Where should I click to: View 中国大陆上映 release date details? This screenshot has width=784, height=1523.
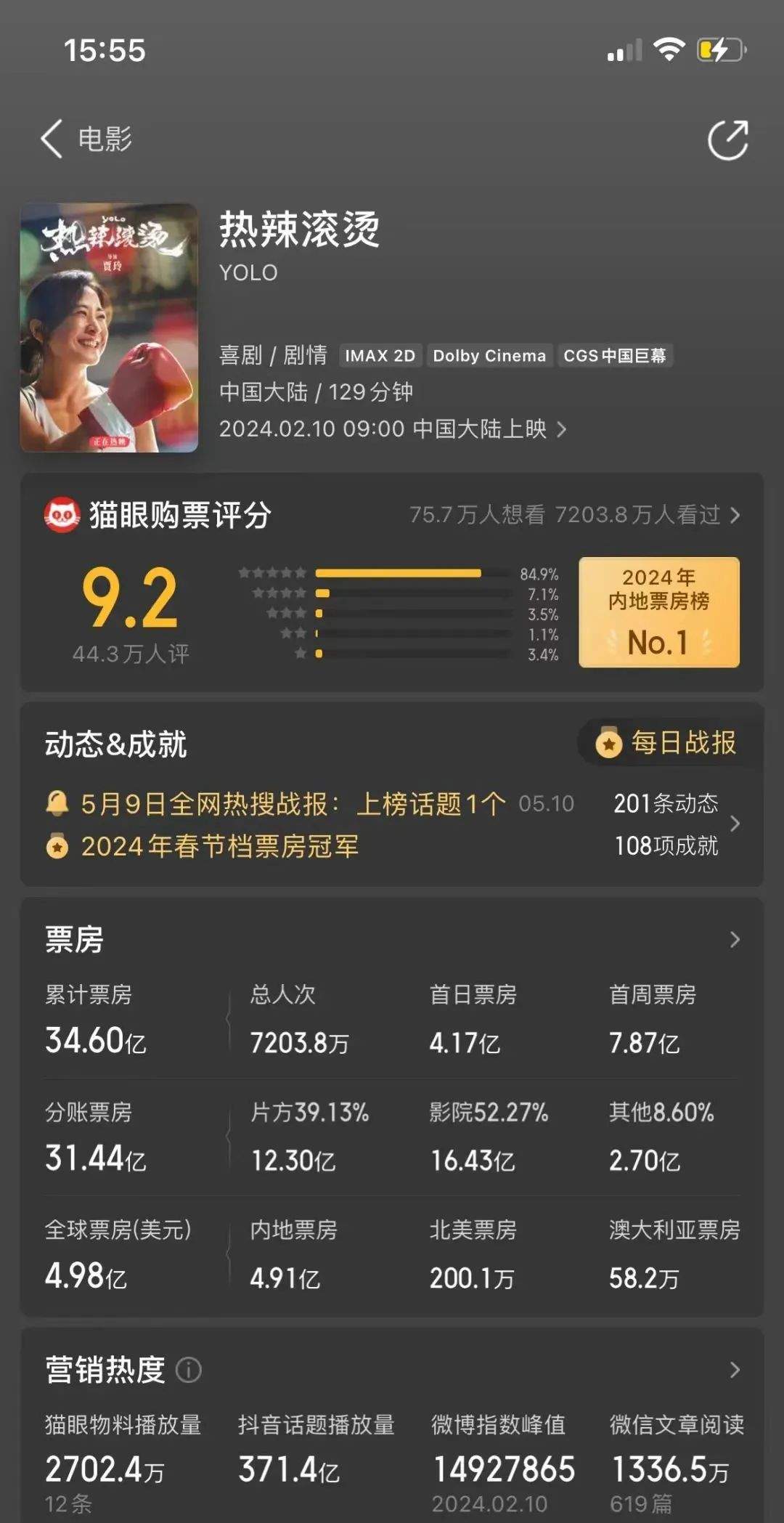pos(393,429)
